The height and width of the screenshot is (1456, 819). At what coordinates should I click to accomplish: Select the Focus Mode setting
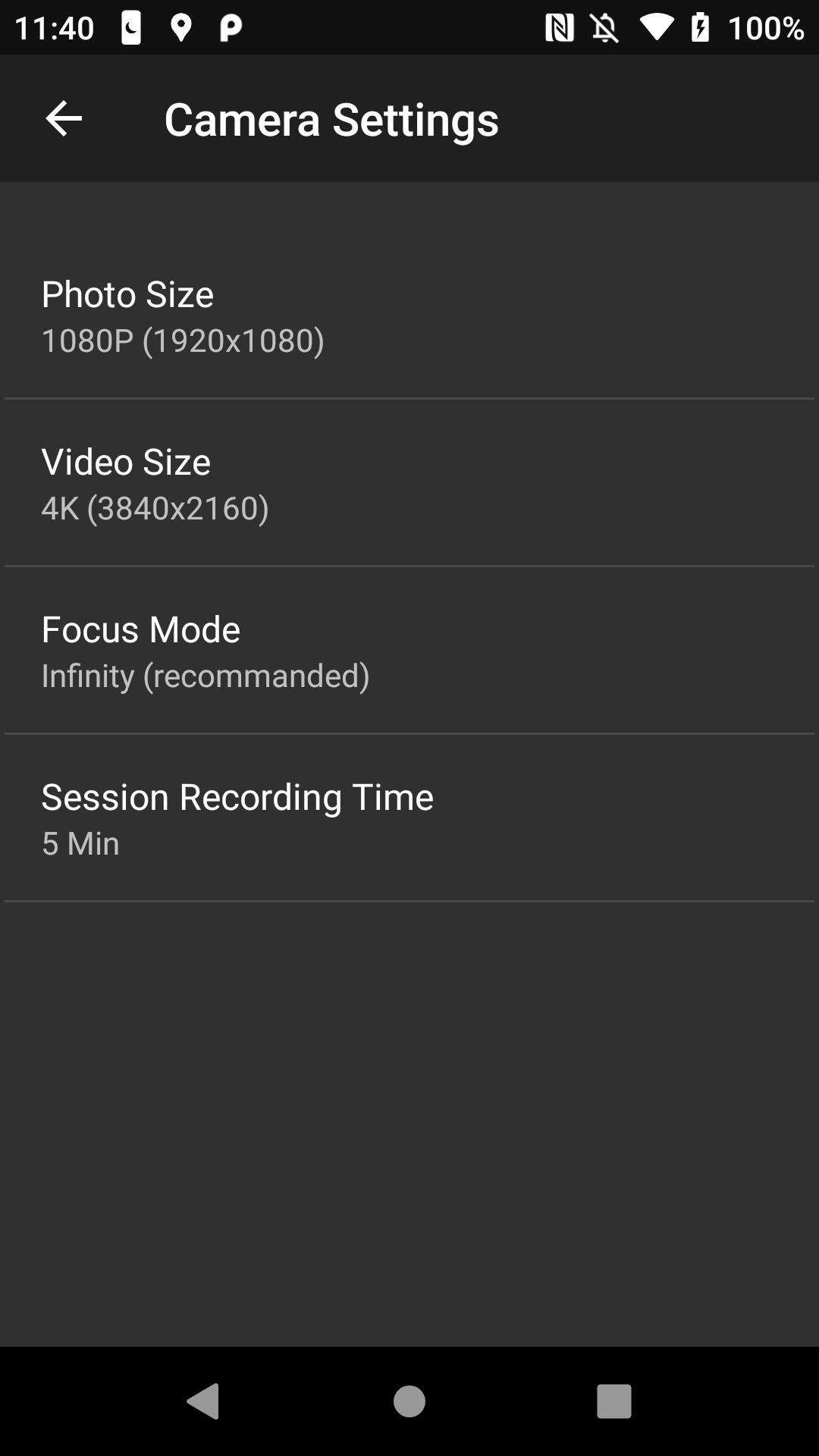(409, 651)
